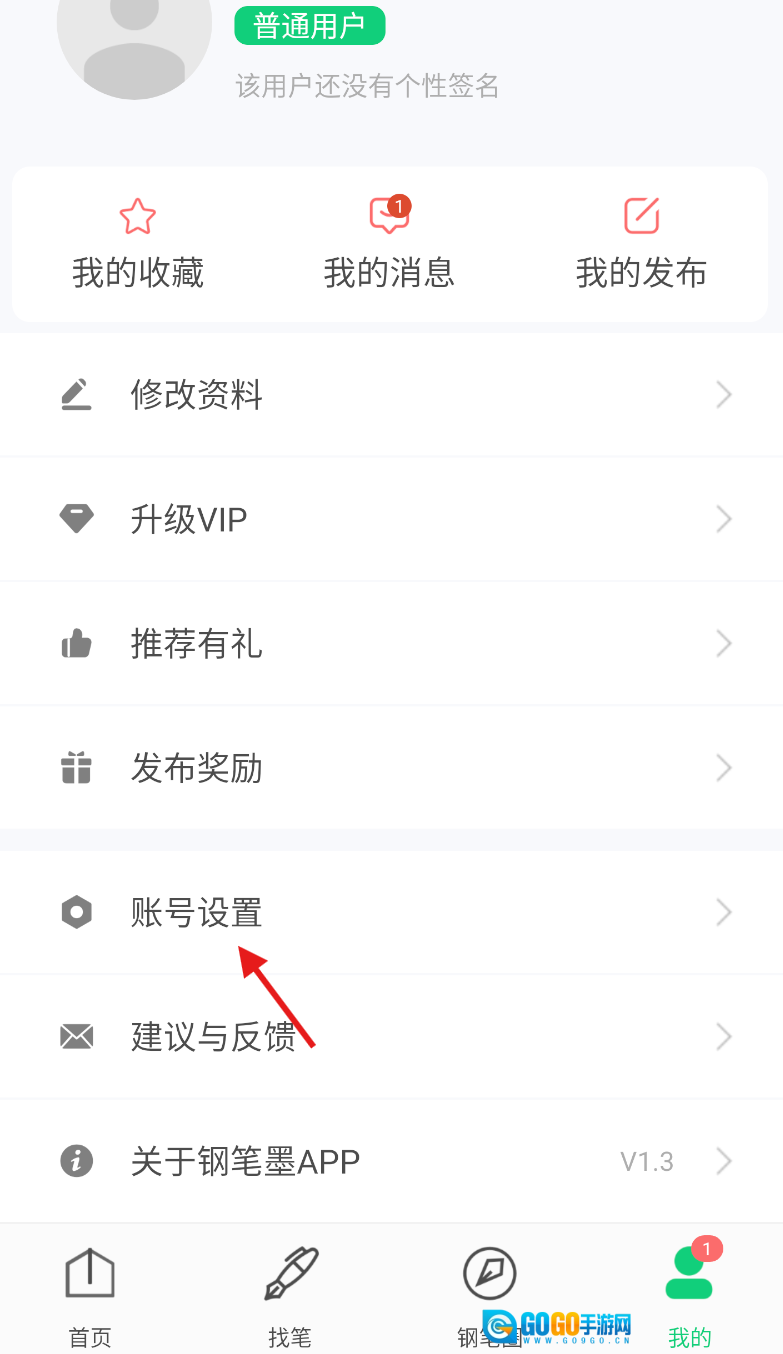Viewport: 783px width, 1354px height.
Task: Open 建议与反馈 feedback
Action: coord(391,1037)
